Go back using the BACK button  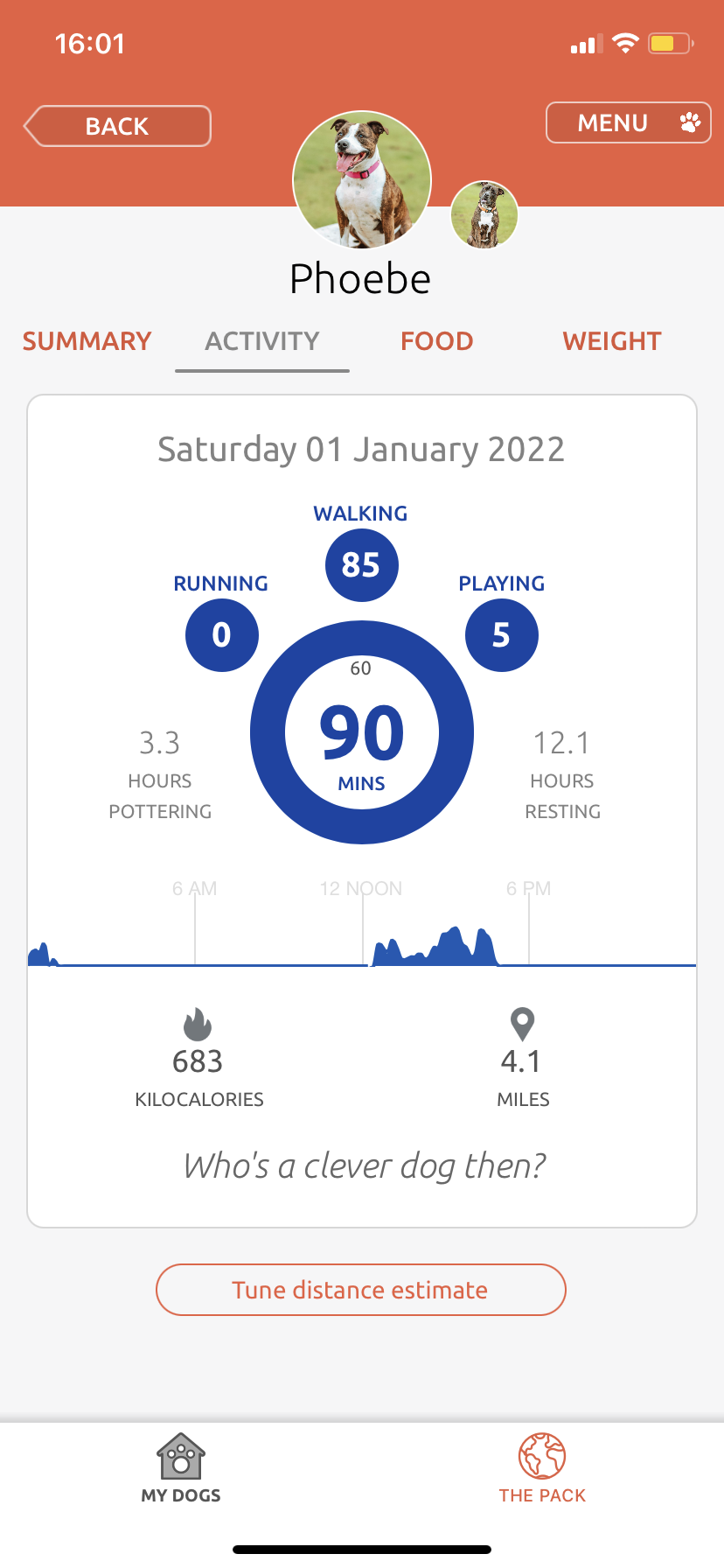117,126
